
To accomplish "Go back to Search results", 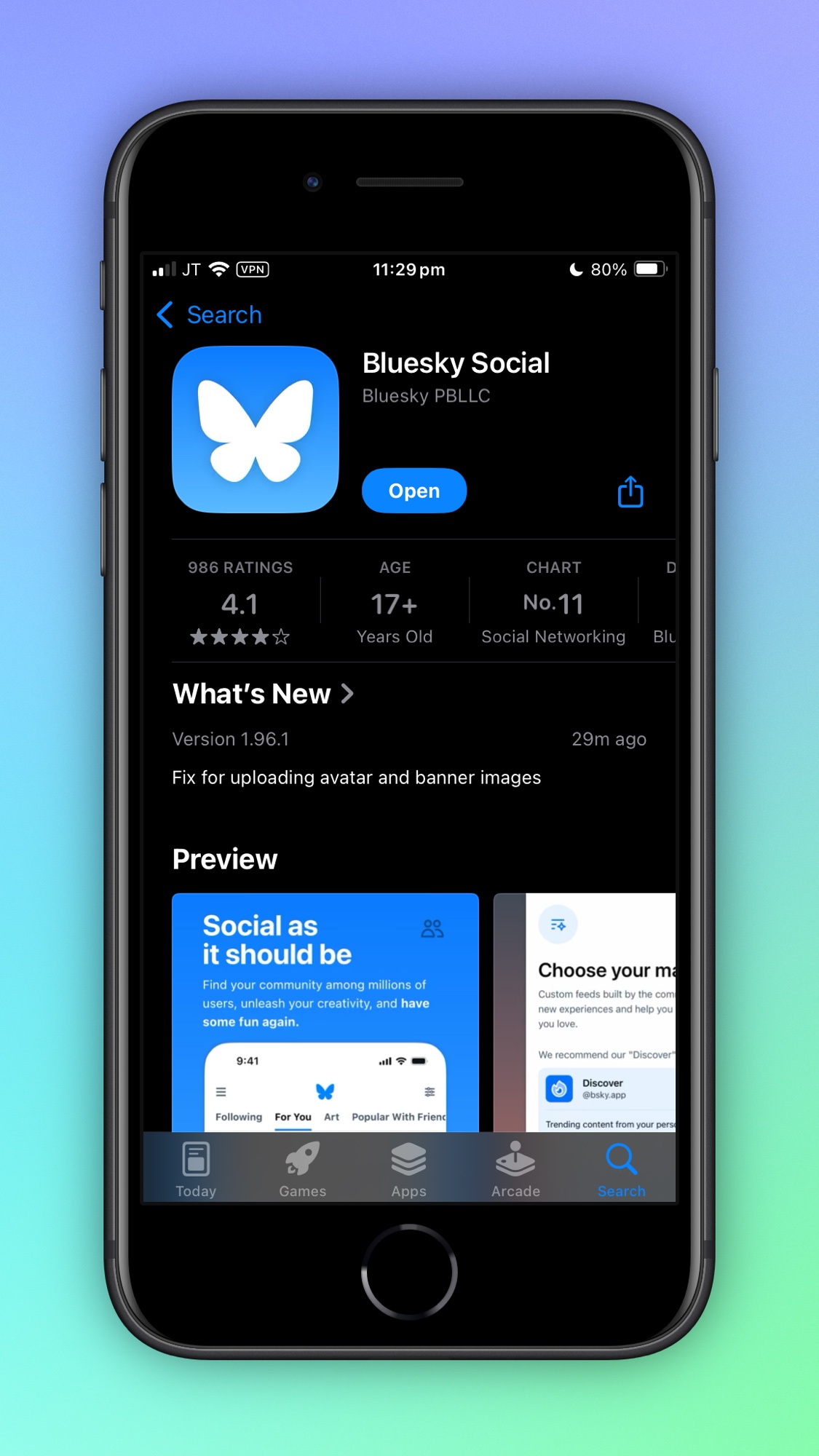I will coord(209,314).
